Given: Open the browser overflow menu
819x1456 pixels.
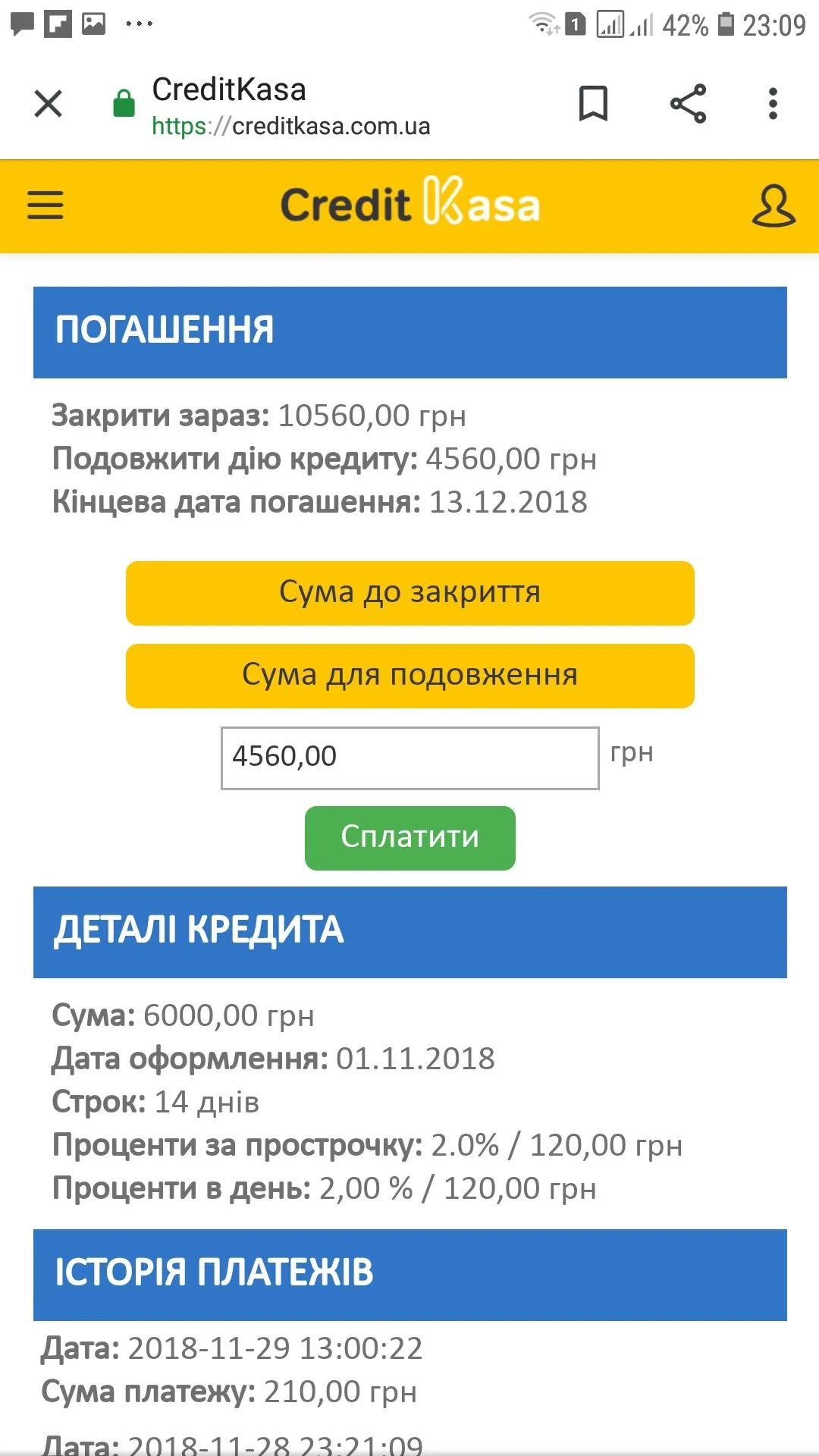Looking at the screenshot, I should (x=773, y=104).
